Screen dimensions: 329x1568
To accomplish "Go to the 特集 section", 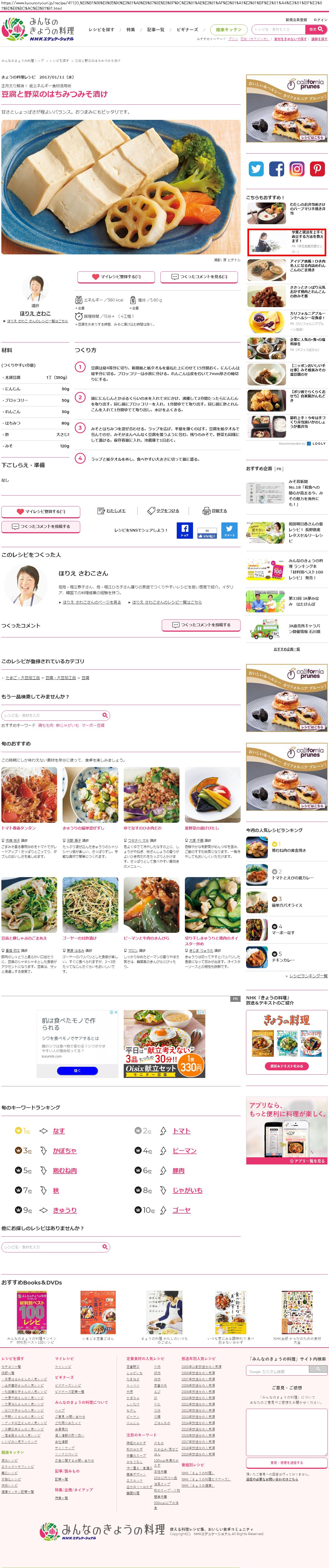I will click(x=131, y=29).
